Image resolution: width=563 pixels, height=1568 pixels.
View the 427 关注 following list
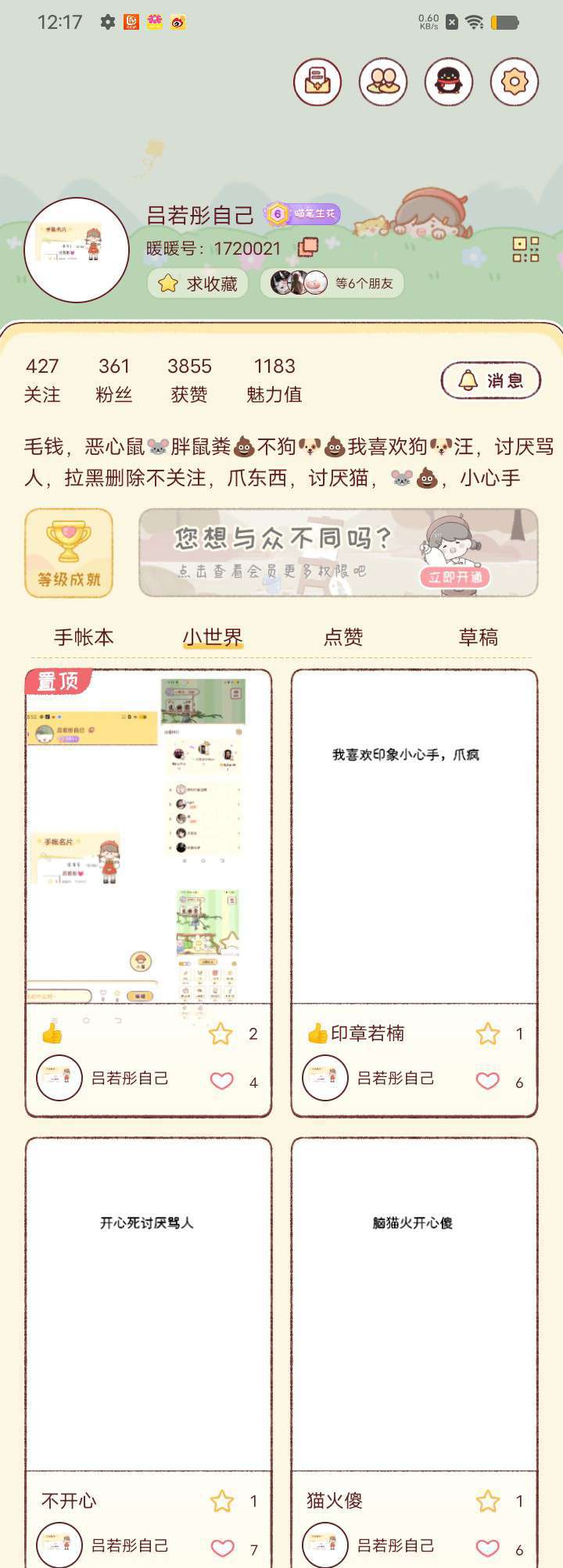pos(42,380)
